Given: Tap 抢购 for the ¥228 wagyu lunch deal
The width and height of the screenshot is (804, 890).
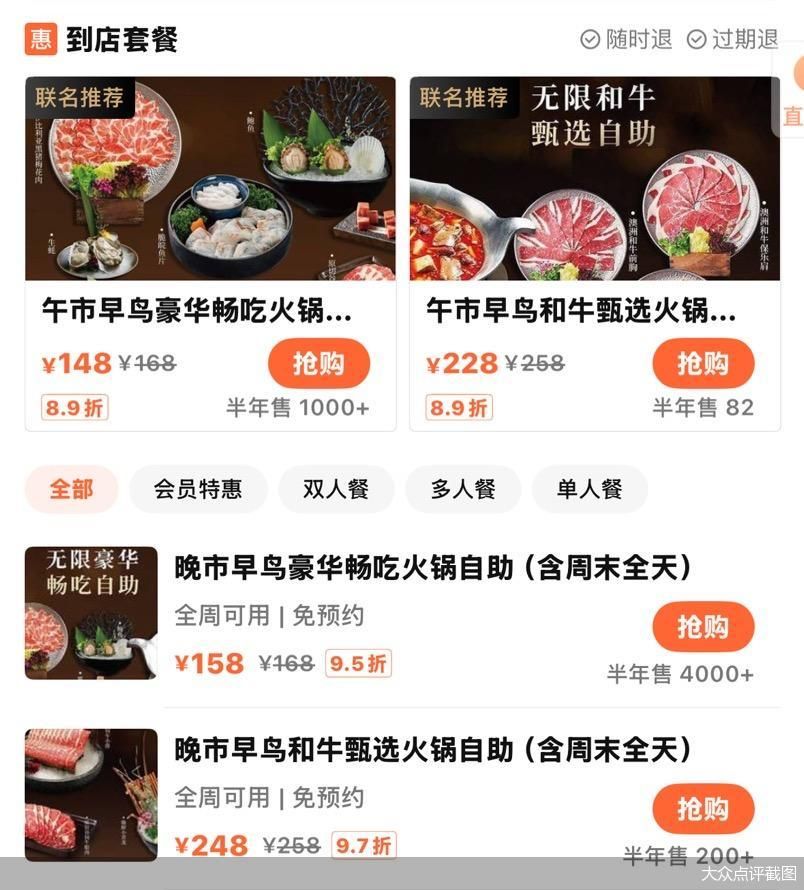Looking at the screenshot, I should pyautogui.click(x=703, y=363).
